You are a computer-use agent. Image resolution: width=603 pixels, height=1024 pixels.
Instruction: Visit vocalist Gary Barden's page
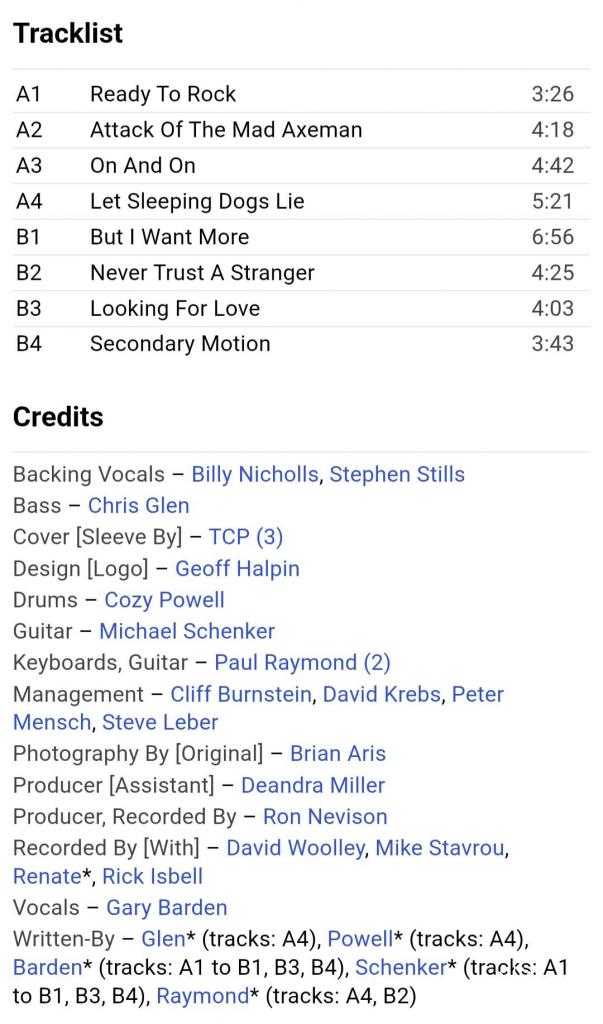point(166,908)
